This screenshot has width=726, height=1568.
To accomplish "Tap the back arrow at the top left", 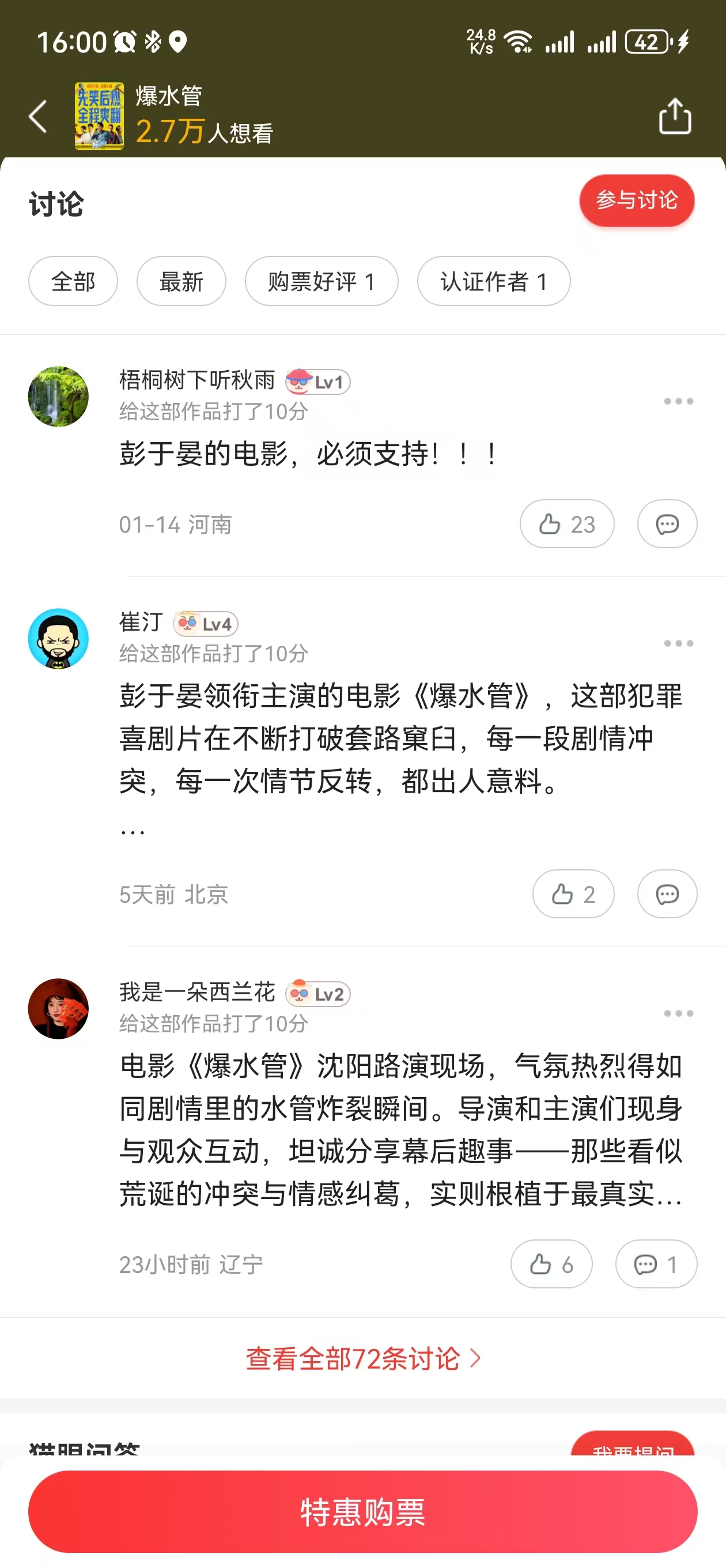I will [x=39, y=116].
